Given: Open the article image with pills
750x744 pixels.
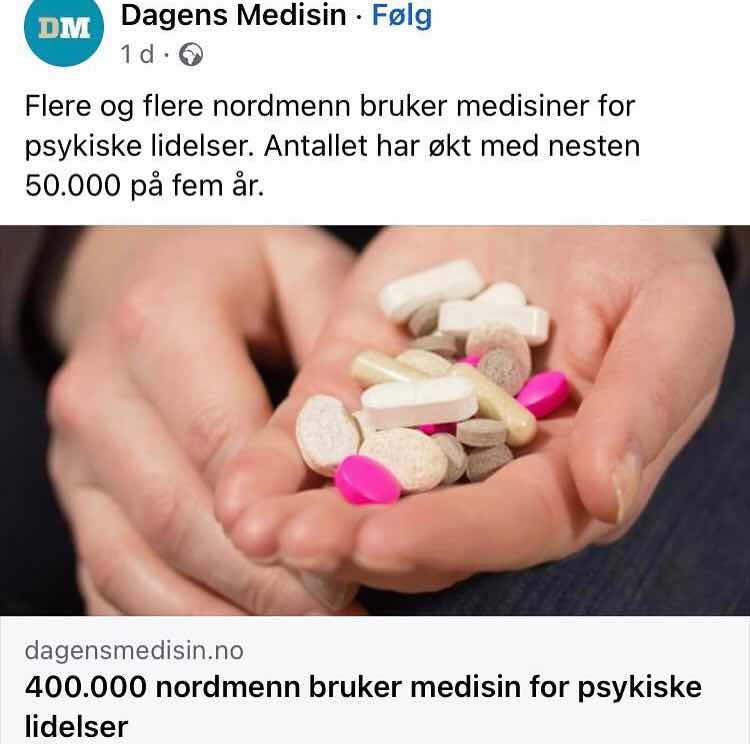Looking at the screenshot, I should click(375, 420).
